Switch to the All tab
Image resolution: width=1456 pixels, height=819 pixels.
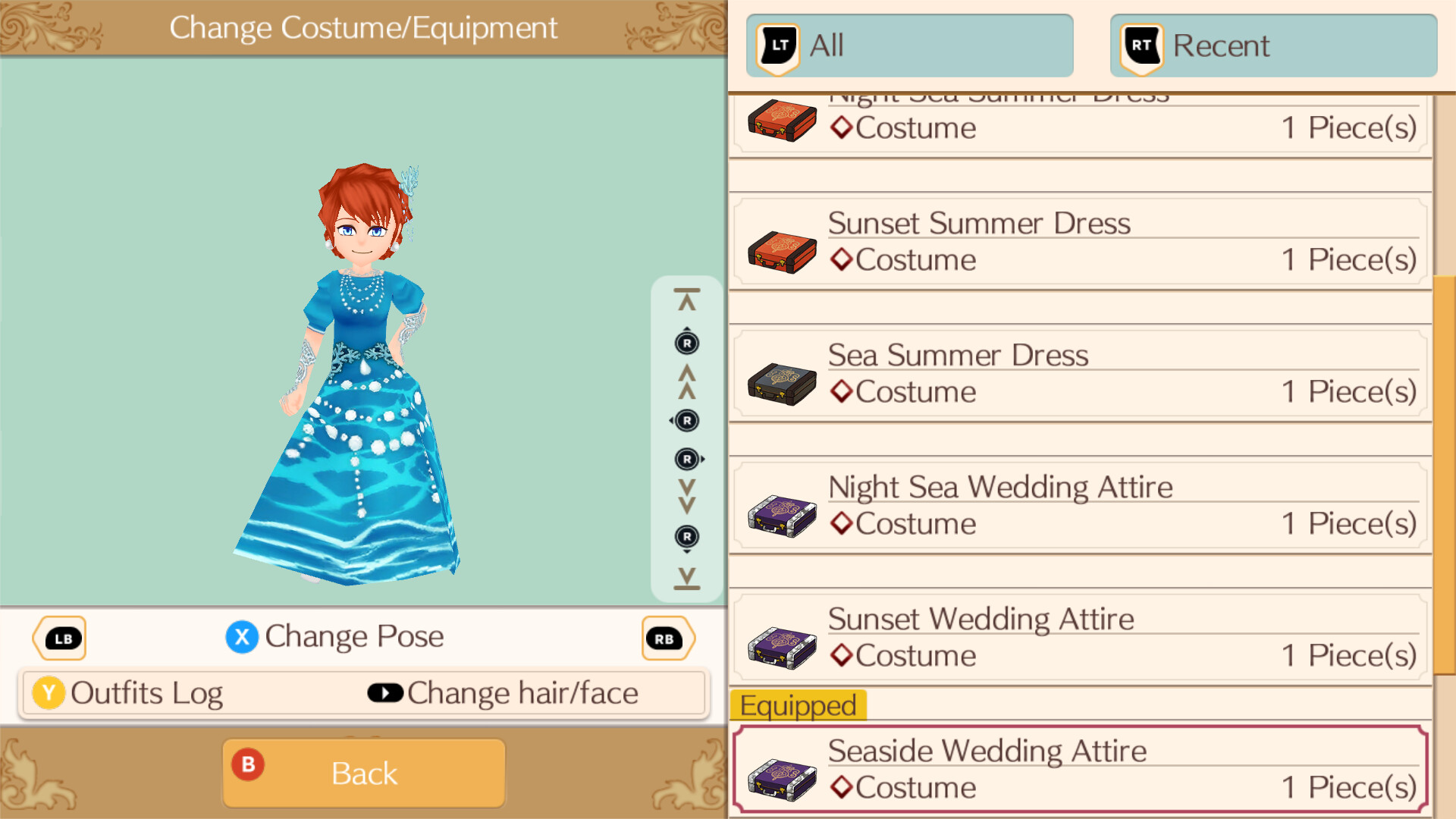tap(909, 45)
